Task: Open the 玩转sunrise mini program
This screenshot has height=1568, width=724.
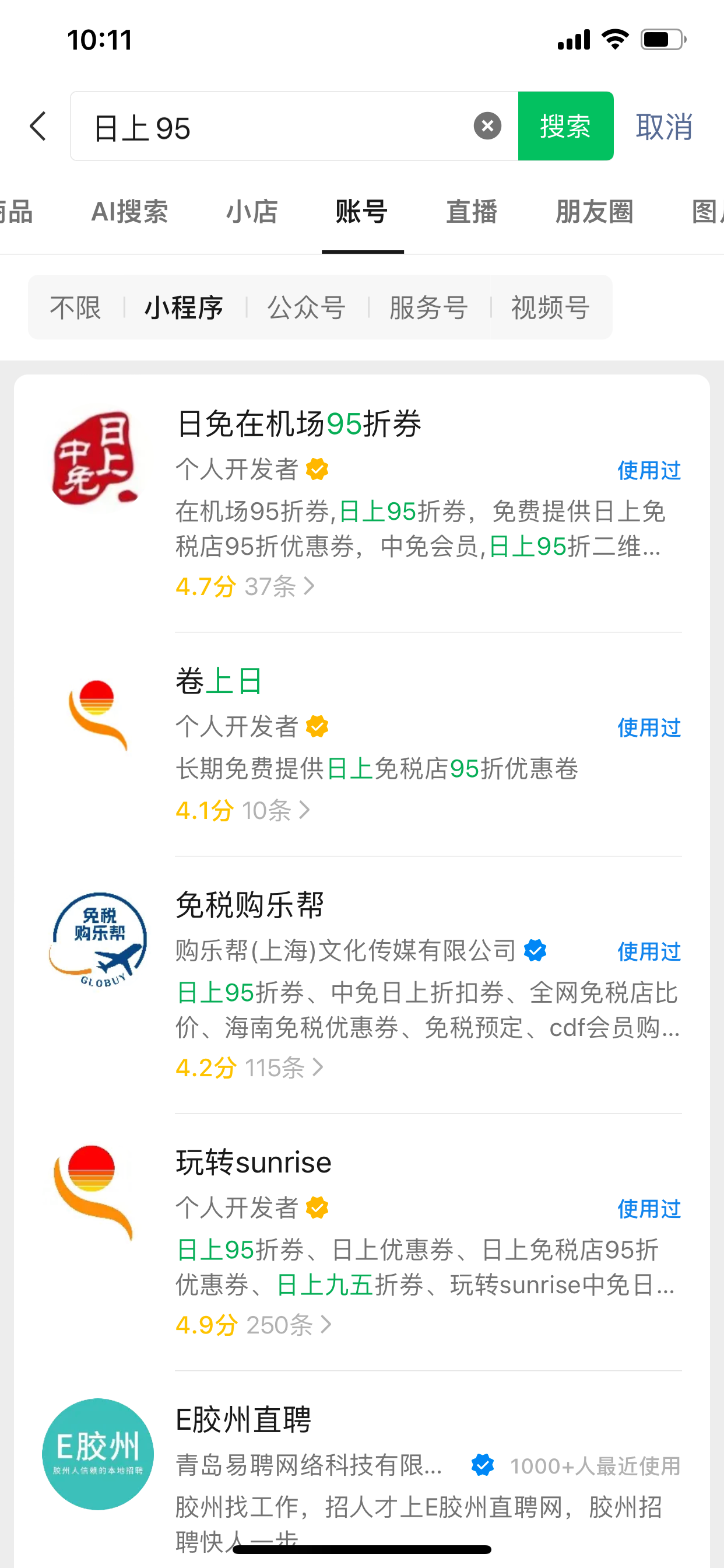Action: click(x=254, y=1162)
